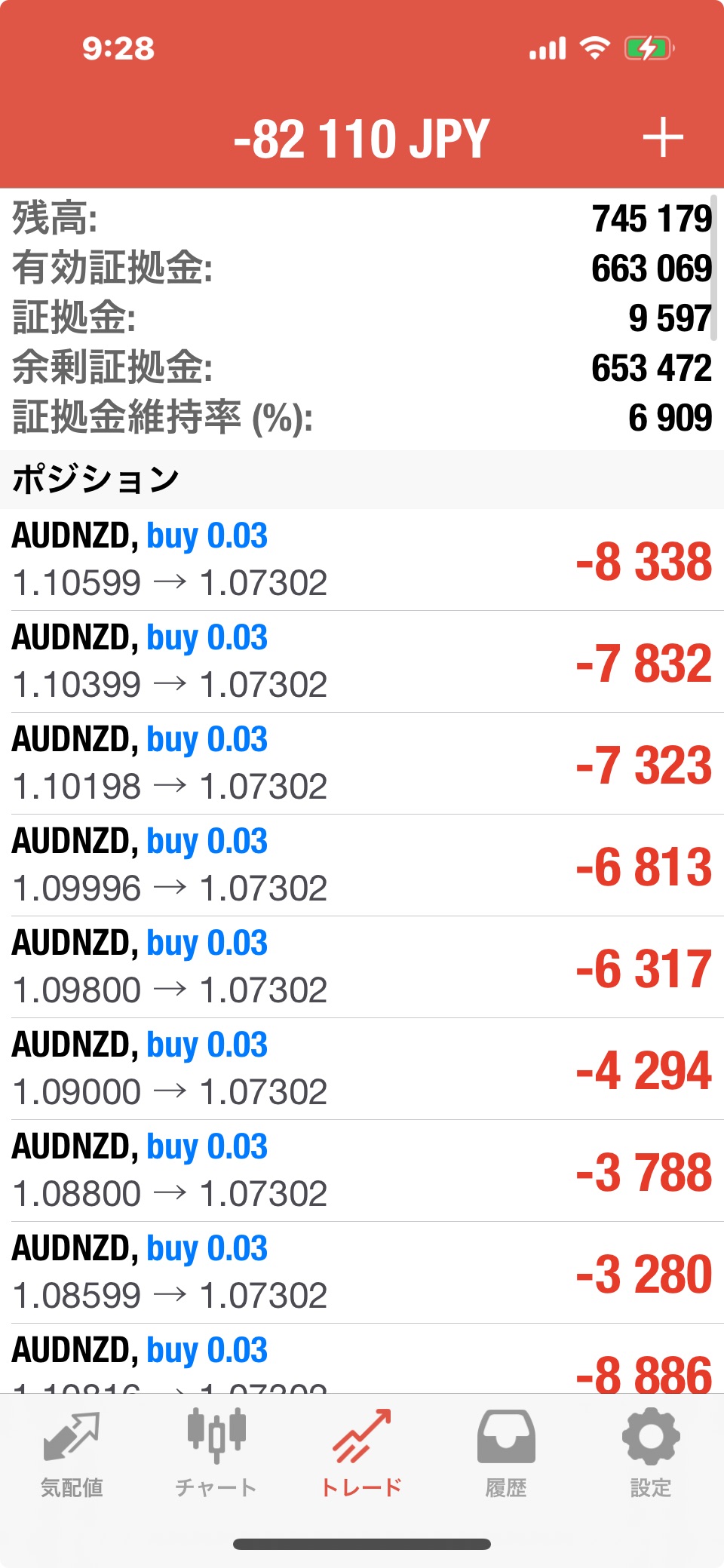Go to the 履歴 history tab
724x1568 pixels.
click(x=506, y=1455)
